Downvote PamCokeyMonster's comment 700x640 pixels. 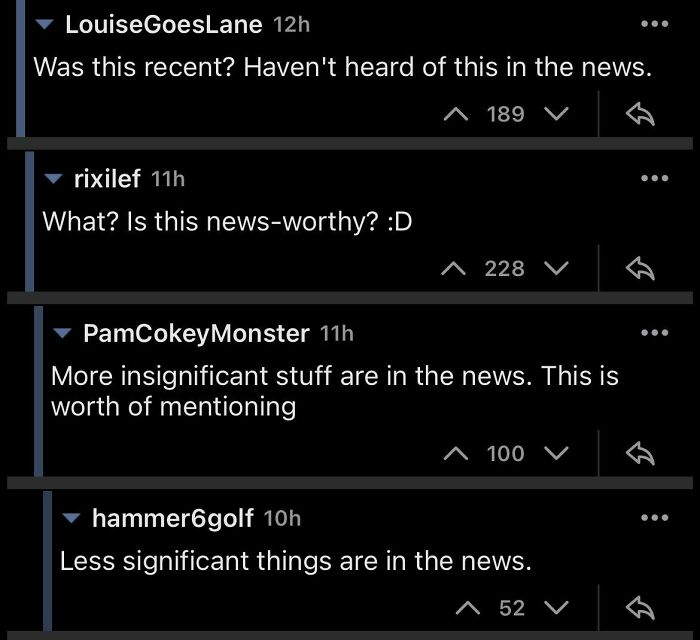coord(552,454)
